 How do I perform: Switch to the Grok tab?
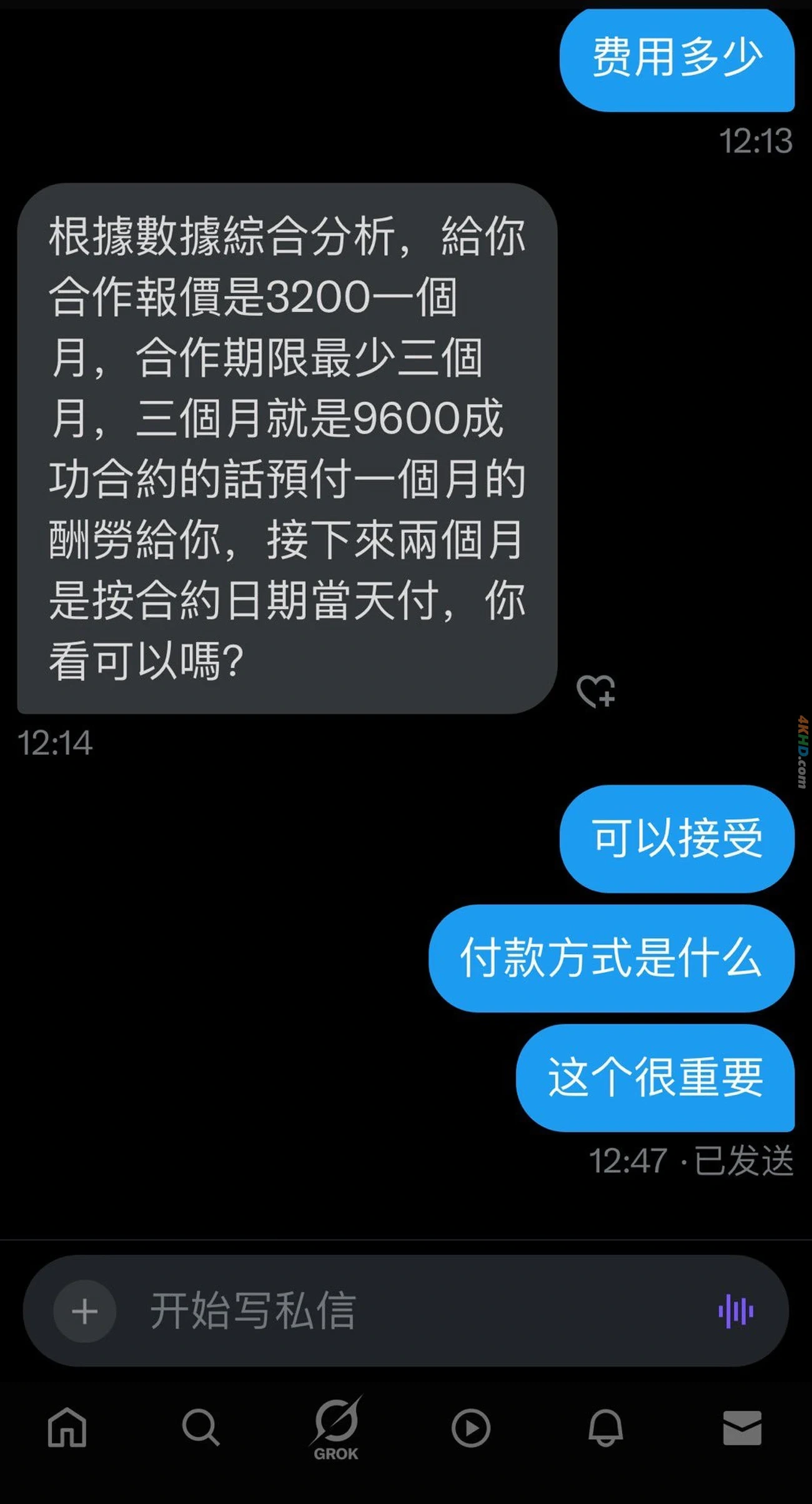pyautogui.click(x=336, y=1428)
